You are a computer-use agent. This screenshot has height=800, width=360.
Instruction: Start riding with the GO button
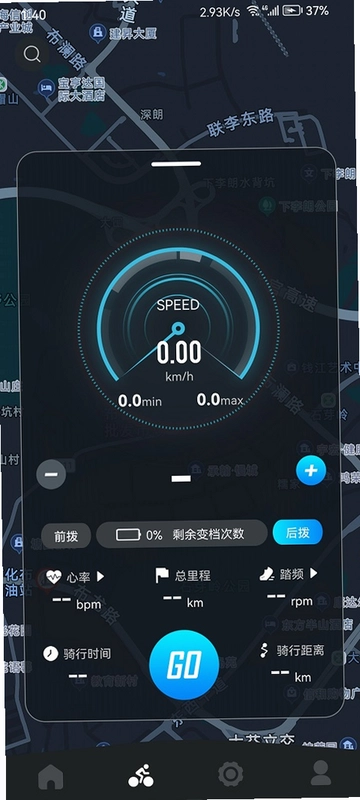184,665
